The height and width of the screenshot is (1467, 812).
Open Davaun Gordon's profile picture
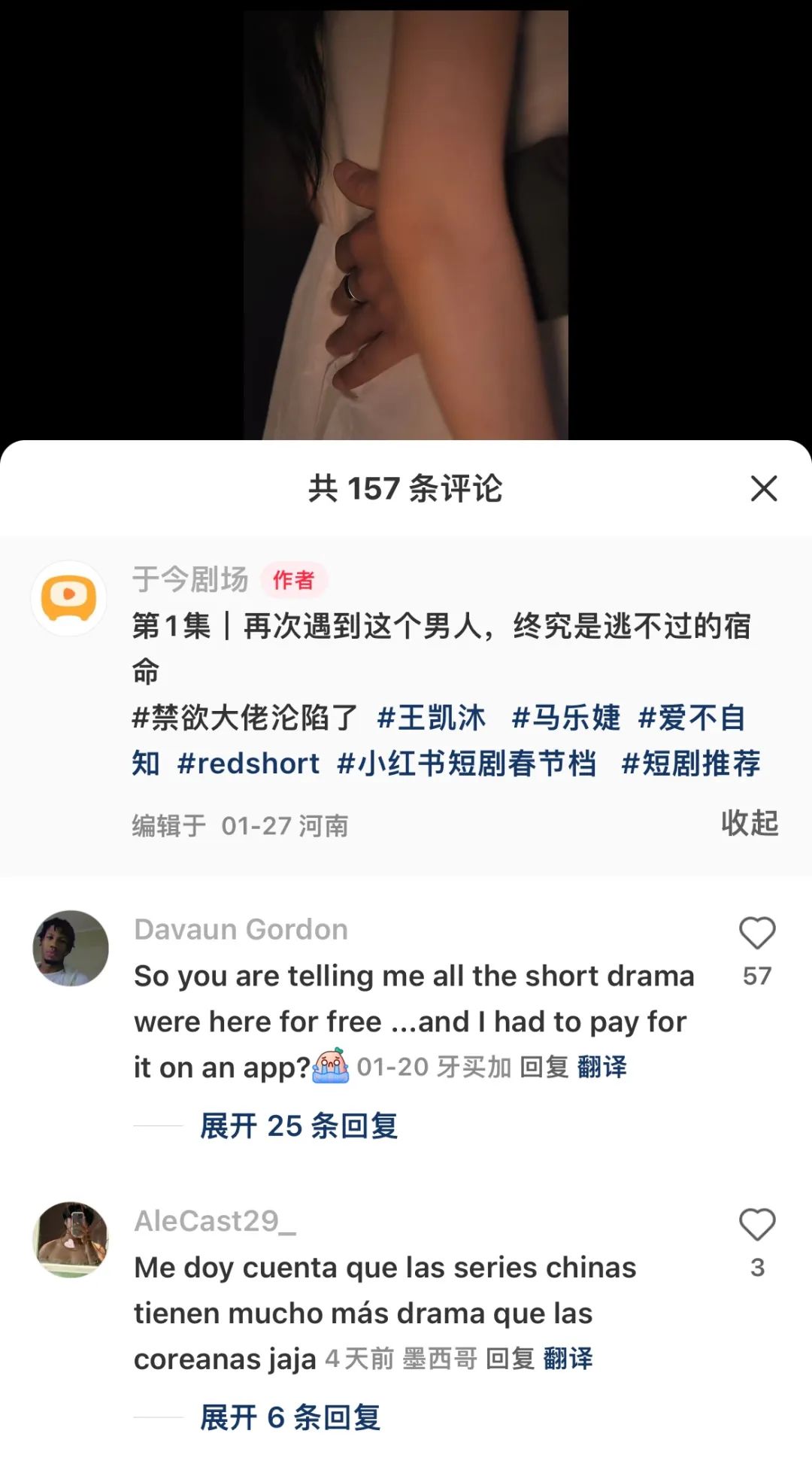71,948
